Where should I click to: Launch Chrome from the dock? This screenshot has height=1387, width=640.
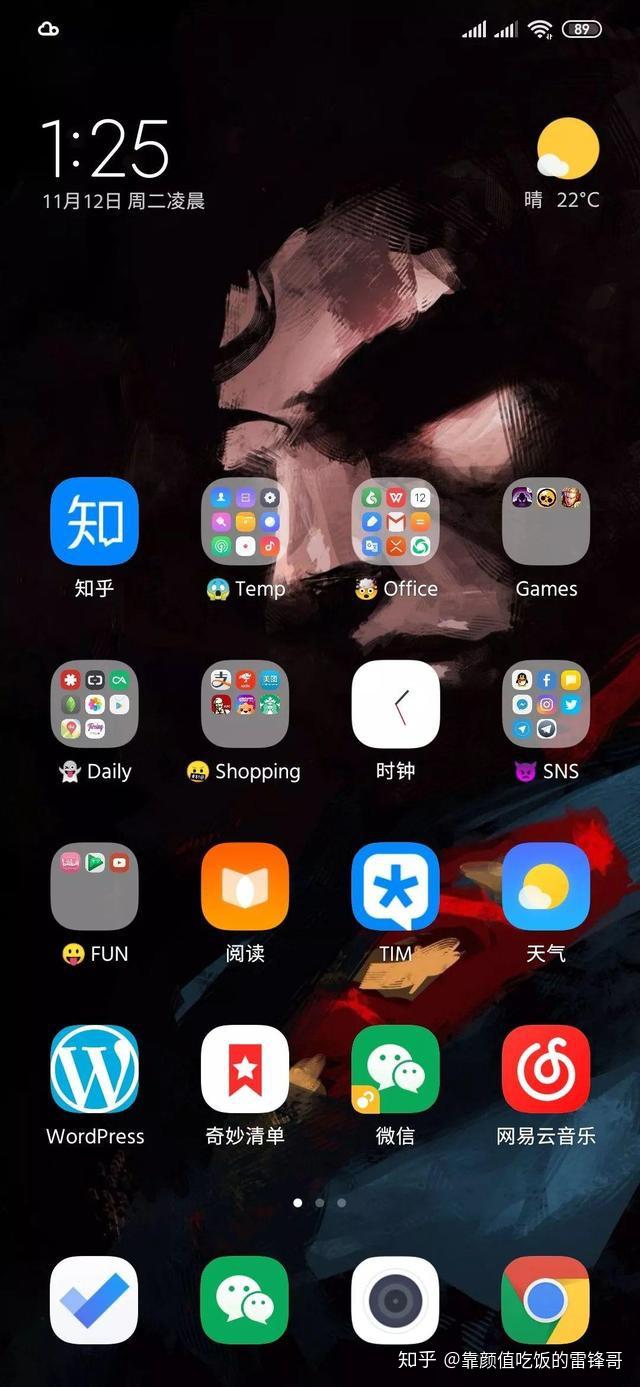(546, 1300)
